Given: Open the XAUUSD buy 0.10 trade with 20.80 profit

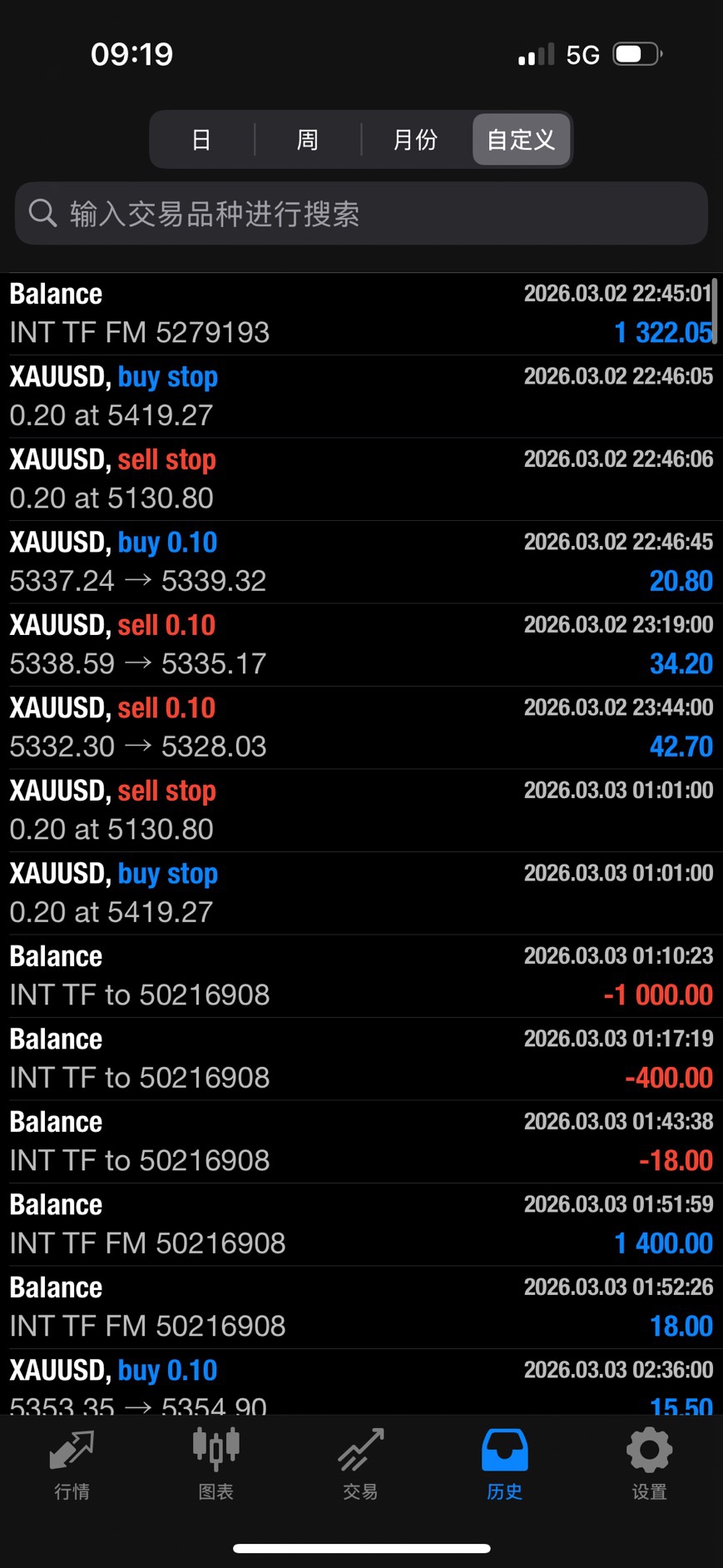Looking at the screenshot, I should coord(361,562).
